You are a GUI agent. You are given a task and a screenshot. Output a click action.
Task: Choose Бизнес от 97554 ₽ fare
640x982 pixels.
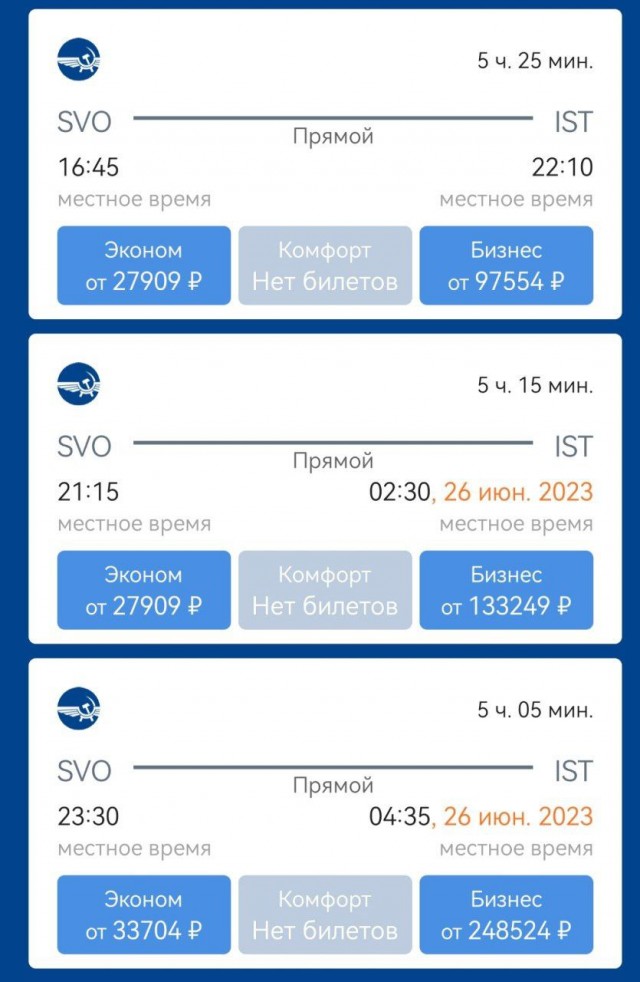point(505,266)
